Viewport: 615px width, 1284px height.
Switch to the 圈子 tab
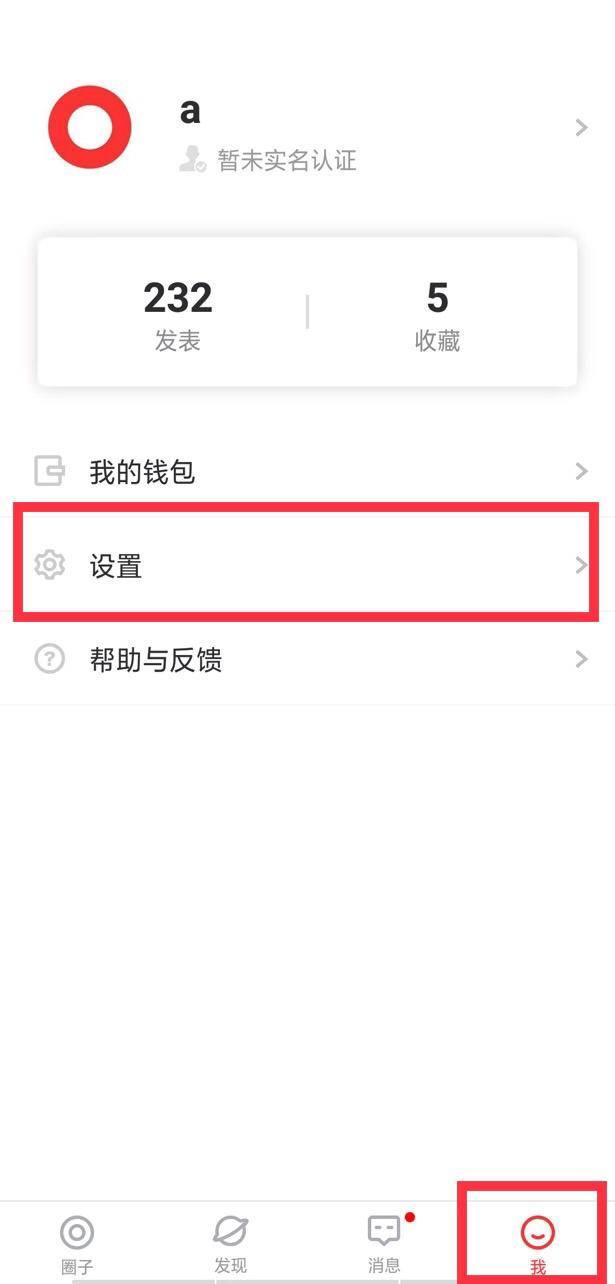77,1242
